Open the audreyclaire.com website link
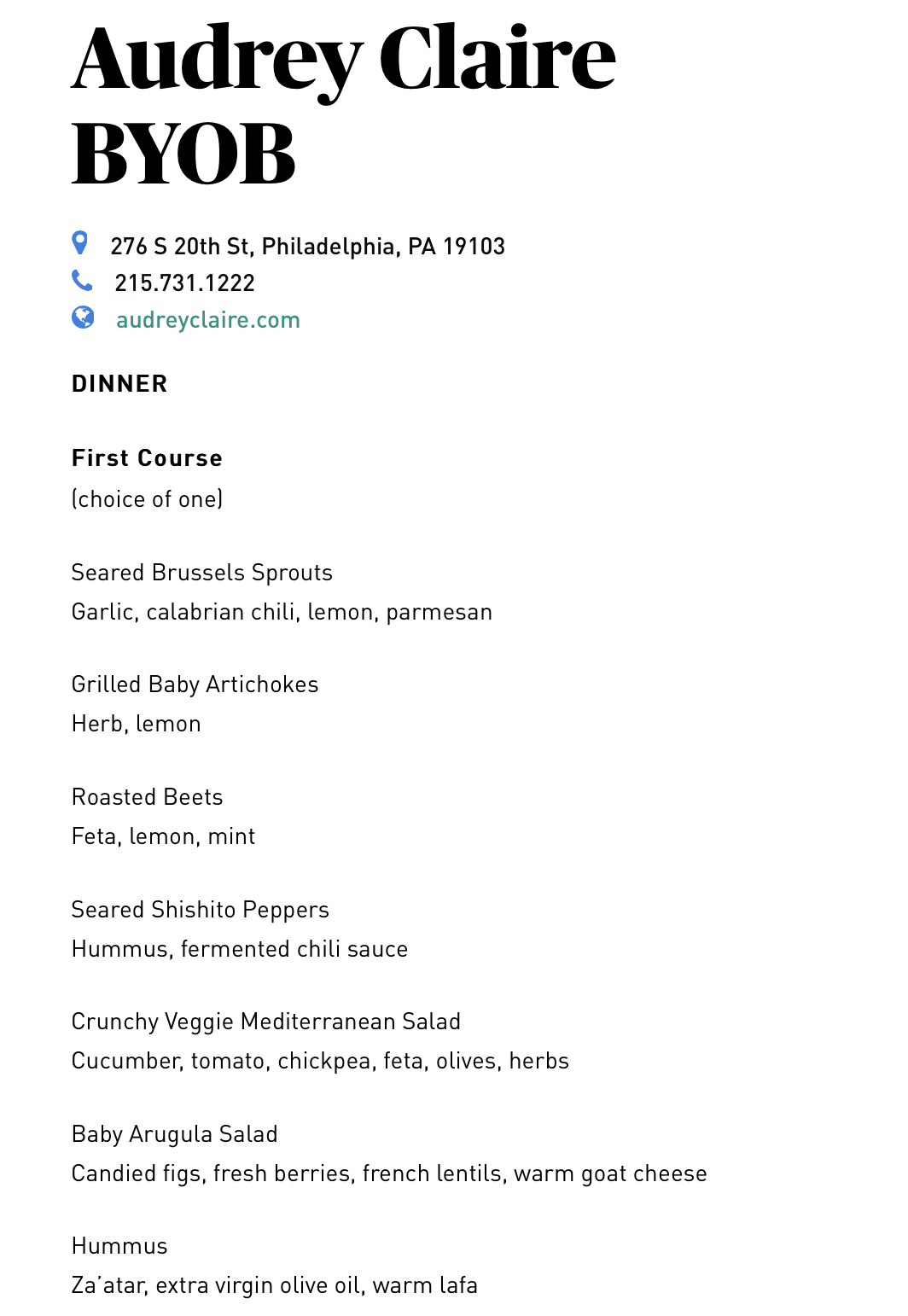Screen dimensions: 908x1316 pyautogui.click(x=208, y=320)
